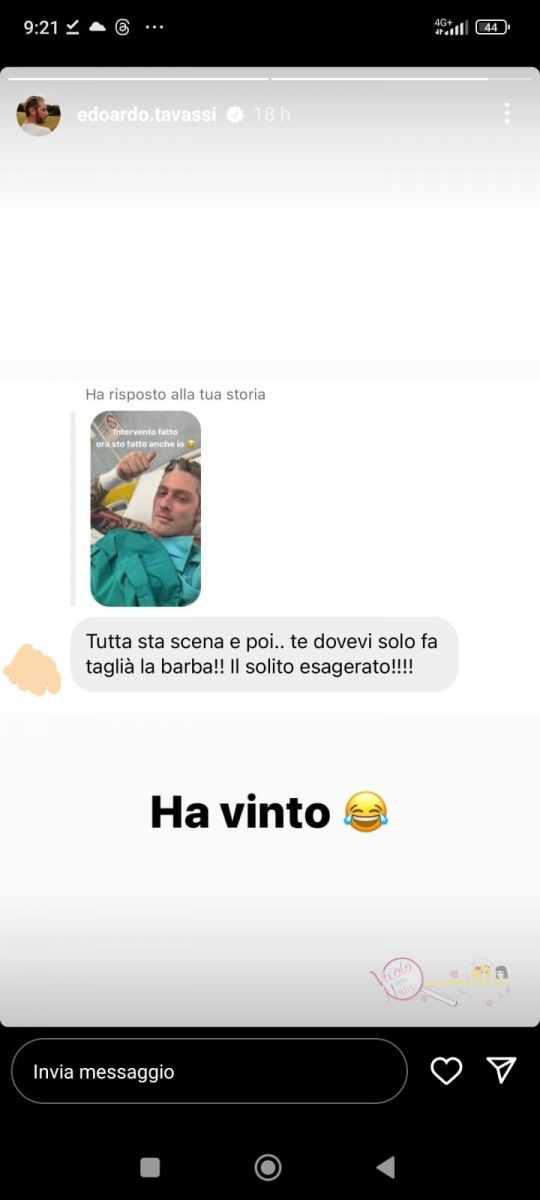Screen dimensions: 540x1200
Task: Open edoardo.tavassi profile avatar
Action: coord(38,116)
